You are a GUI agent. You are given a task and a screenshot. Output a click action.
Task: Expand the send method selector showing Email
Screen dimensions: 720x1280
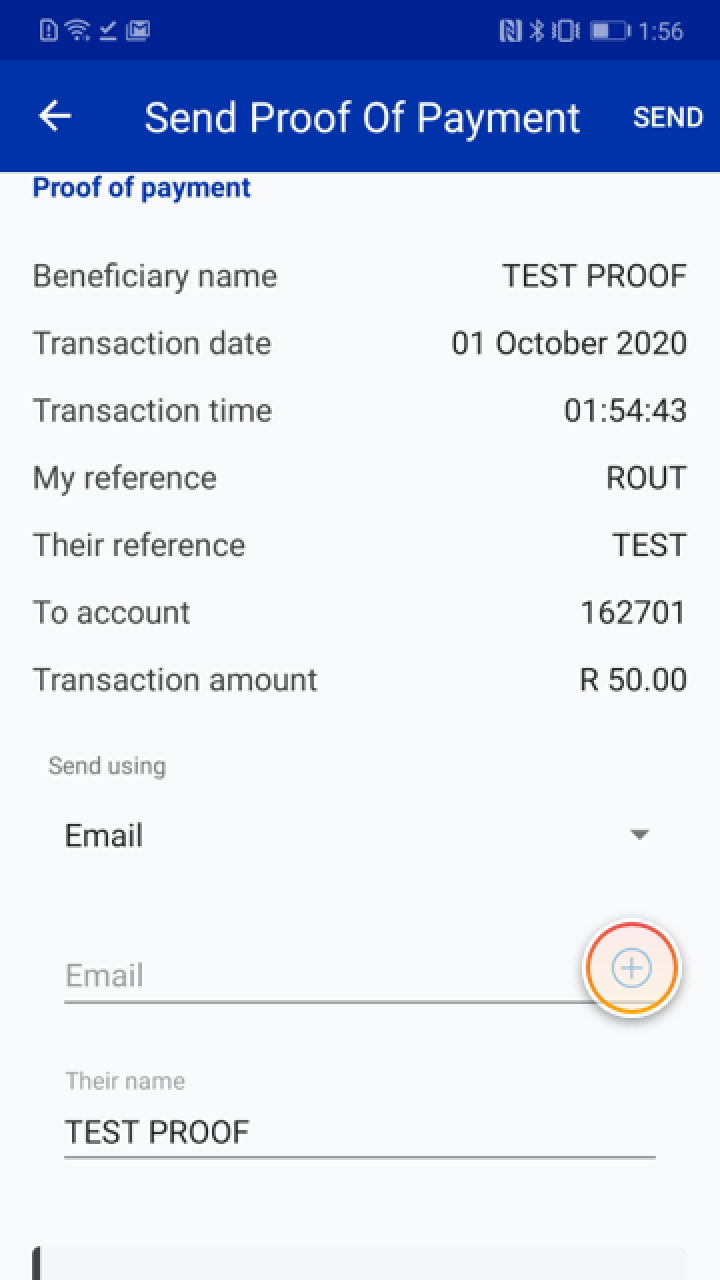tap(350, 835)
